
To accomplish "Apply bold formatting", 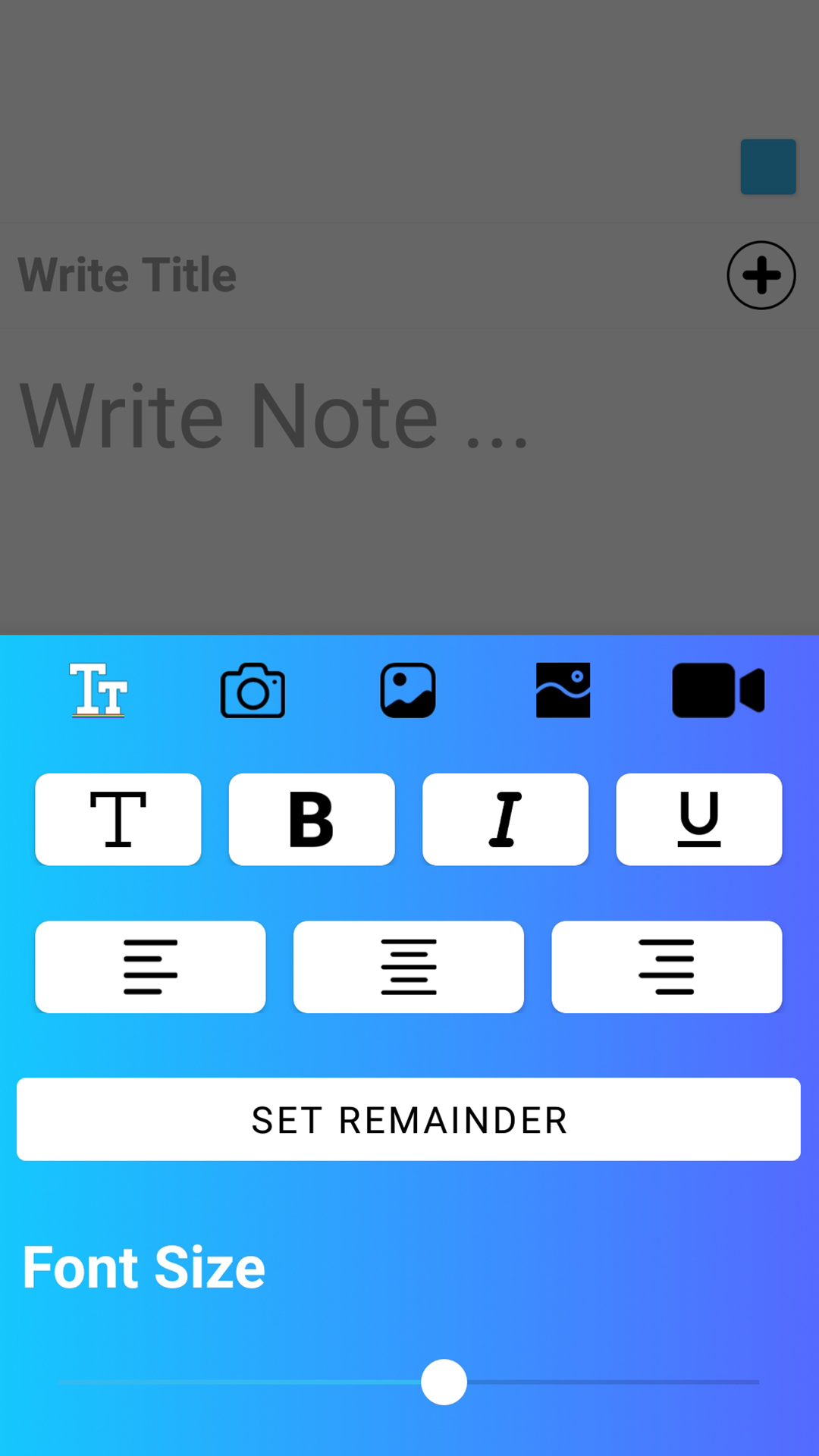I will [x=312, y=819].
